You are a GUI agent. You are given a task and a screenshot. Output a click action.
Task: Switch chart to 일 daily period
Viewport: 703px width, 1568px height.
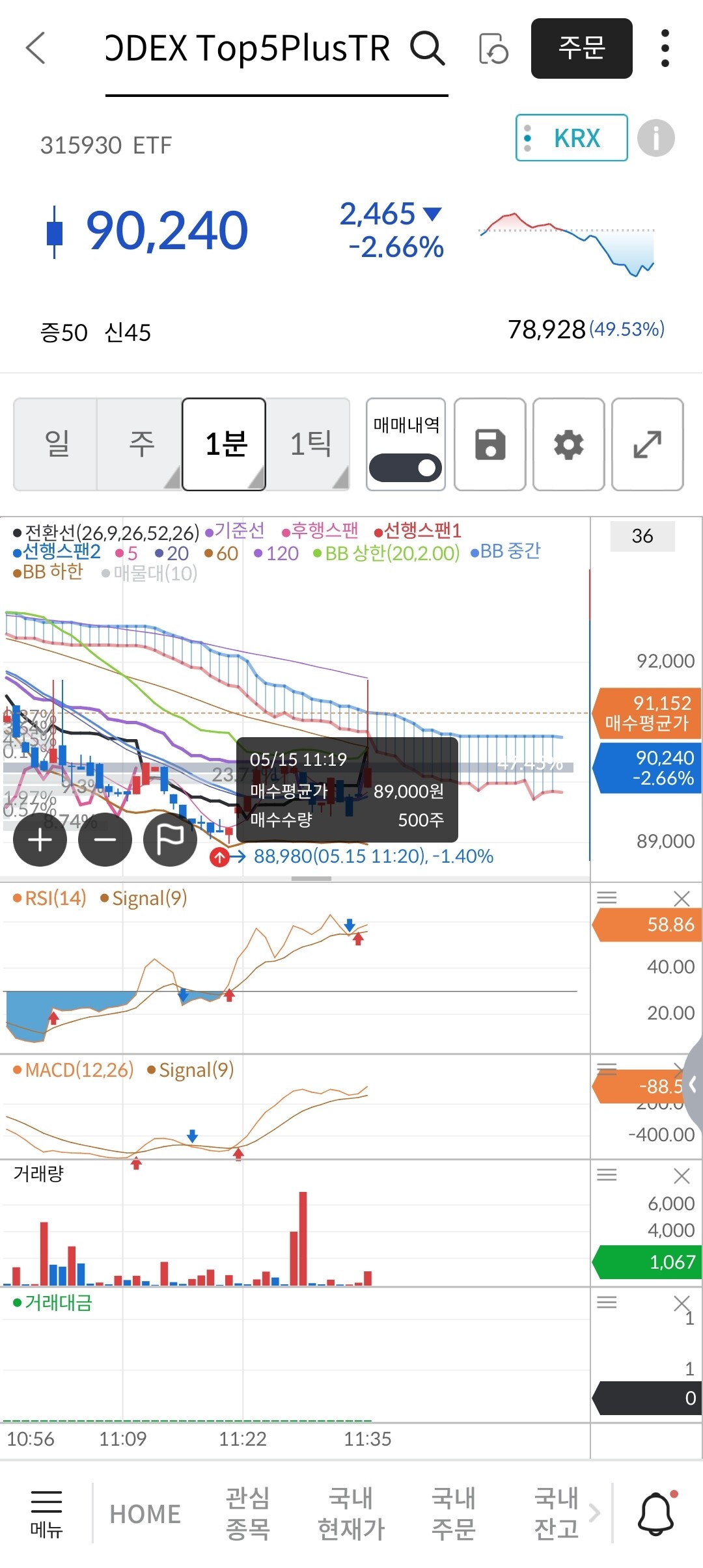click(x=56, y=444)
